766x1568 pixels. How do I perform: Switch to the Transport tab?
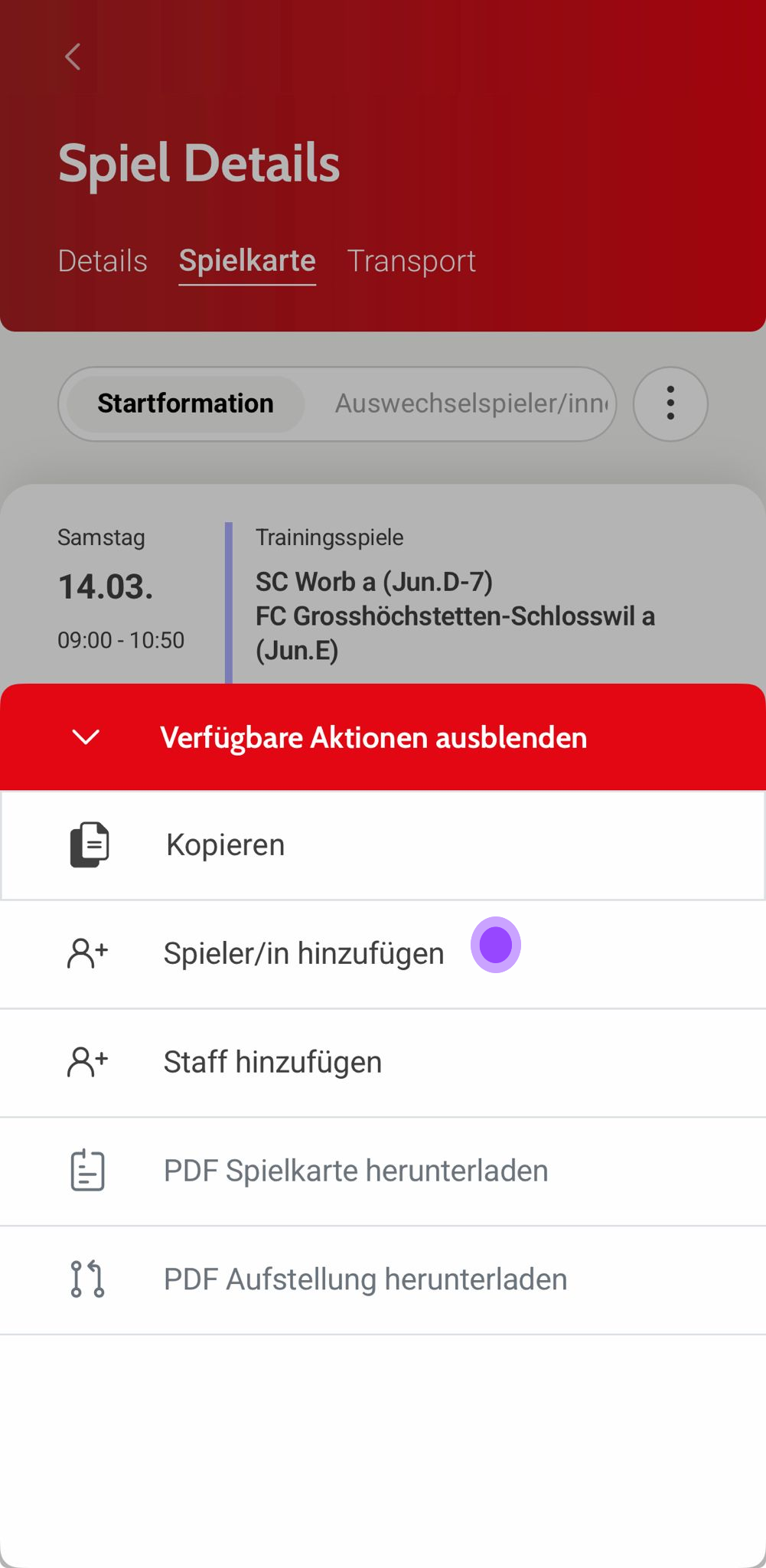click(411, 261)
